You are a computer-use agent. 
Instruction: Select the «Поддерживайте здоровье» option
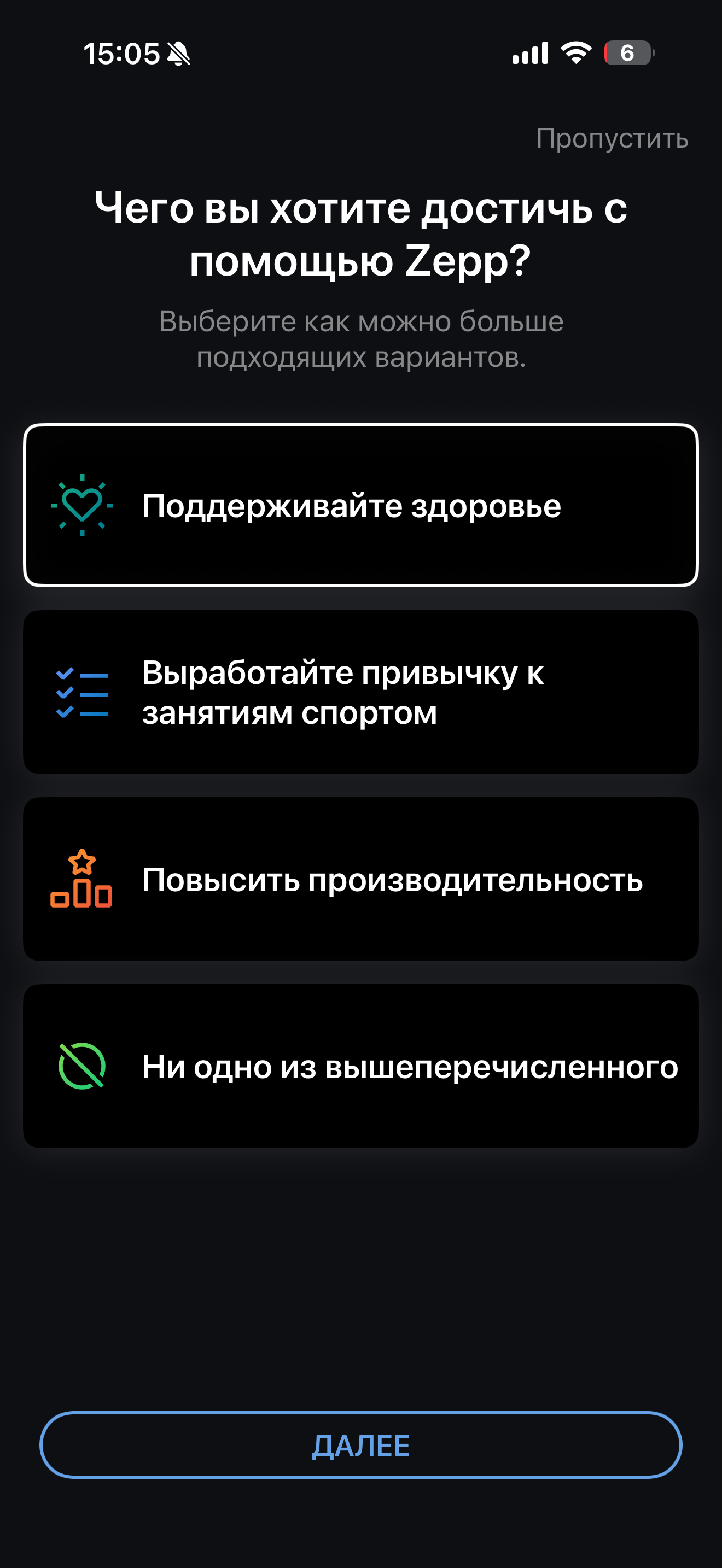tap(360, 505)
